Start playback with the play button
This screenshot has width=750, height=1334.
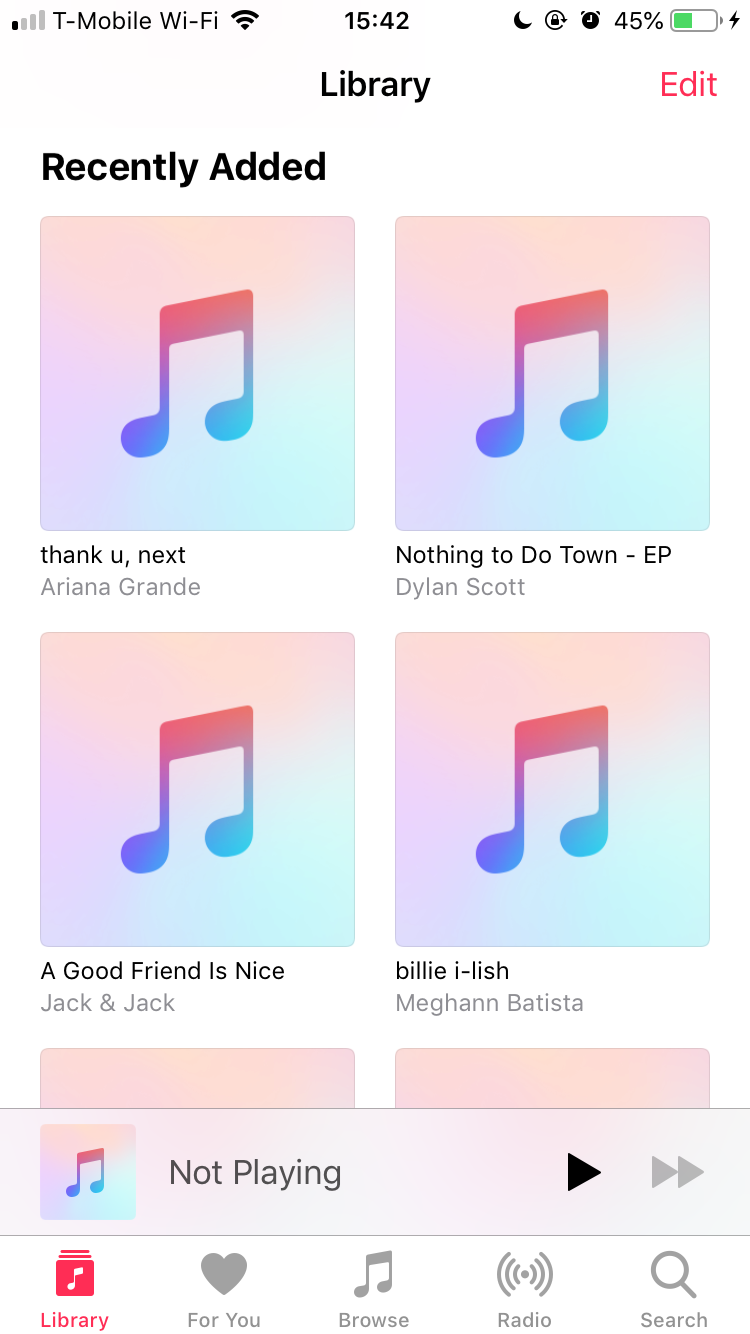pos(583,1172)
